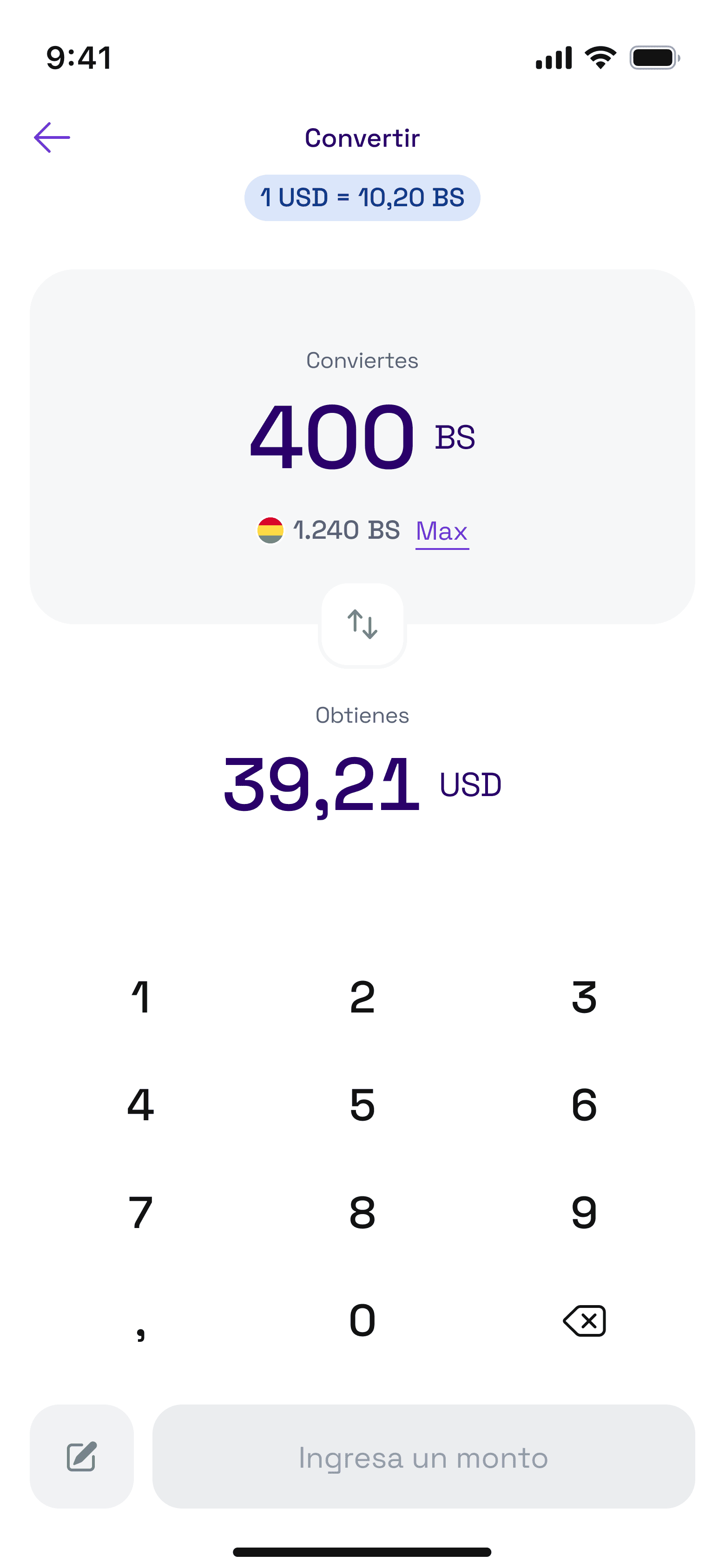Image resolution: width=725 pixels, height=1568 pixels.
Task: Enter digit 3 on the keypad
Action: click(x=584, y=998)
